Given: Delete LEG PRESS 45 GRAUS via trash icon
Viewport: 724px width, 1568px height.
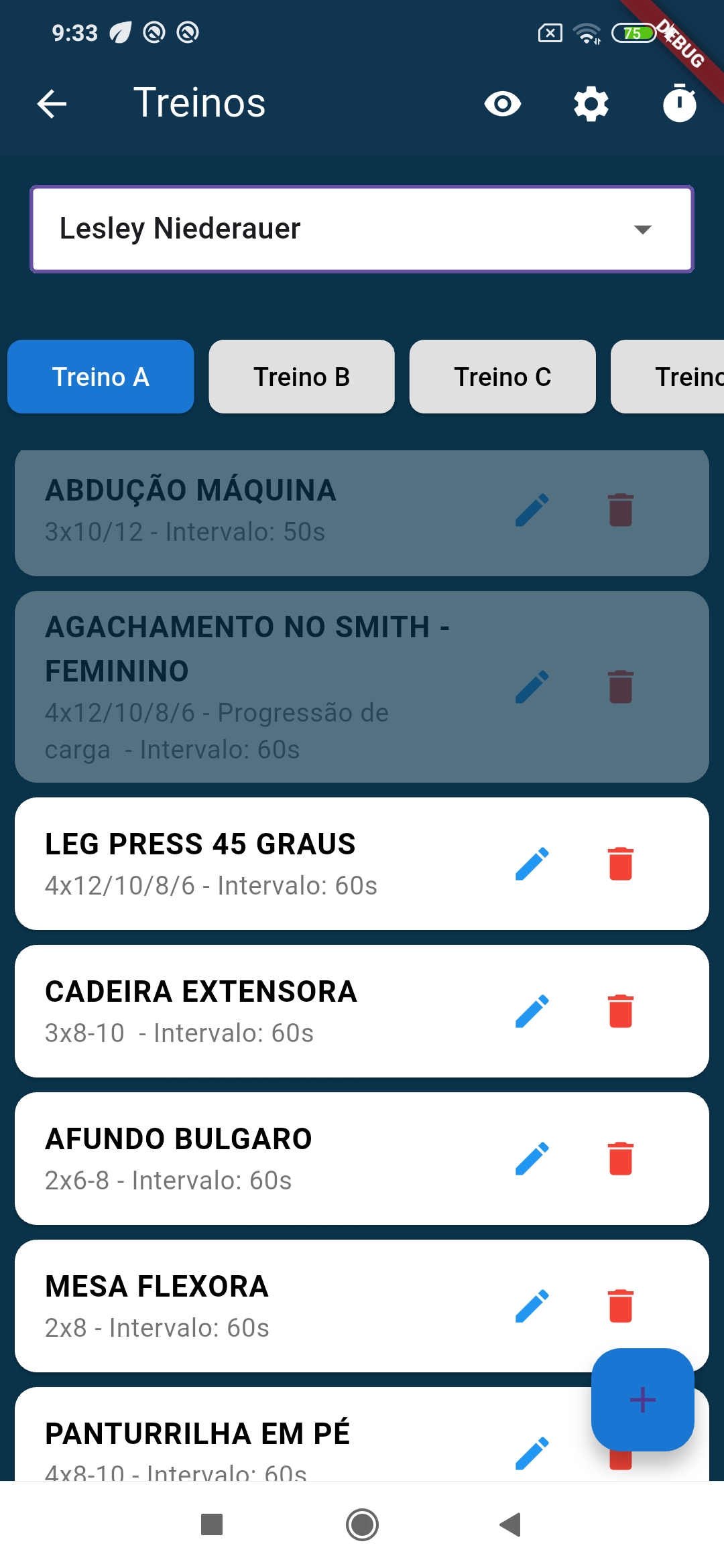Looking at the screenshot, I should [621, 864].
